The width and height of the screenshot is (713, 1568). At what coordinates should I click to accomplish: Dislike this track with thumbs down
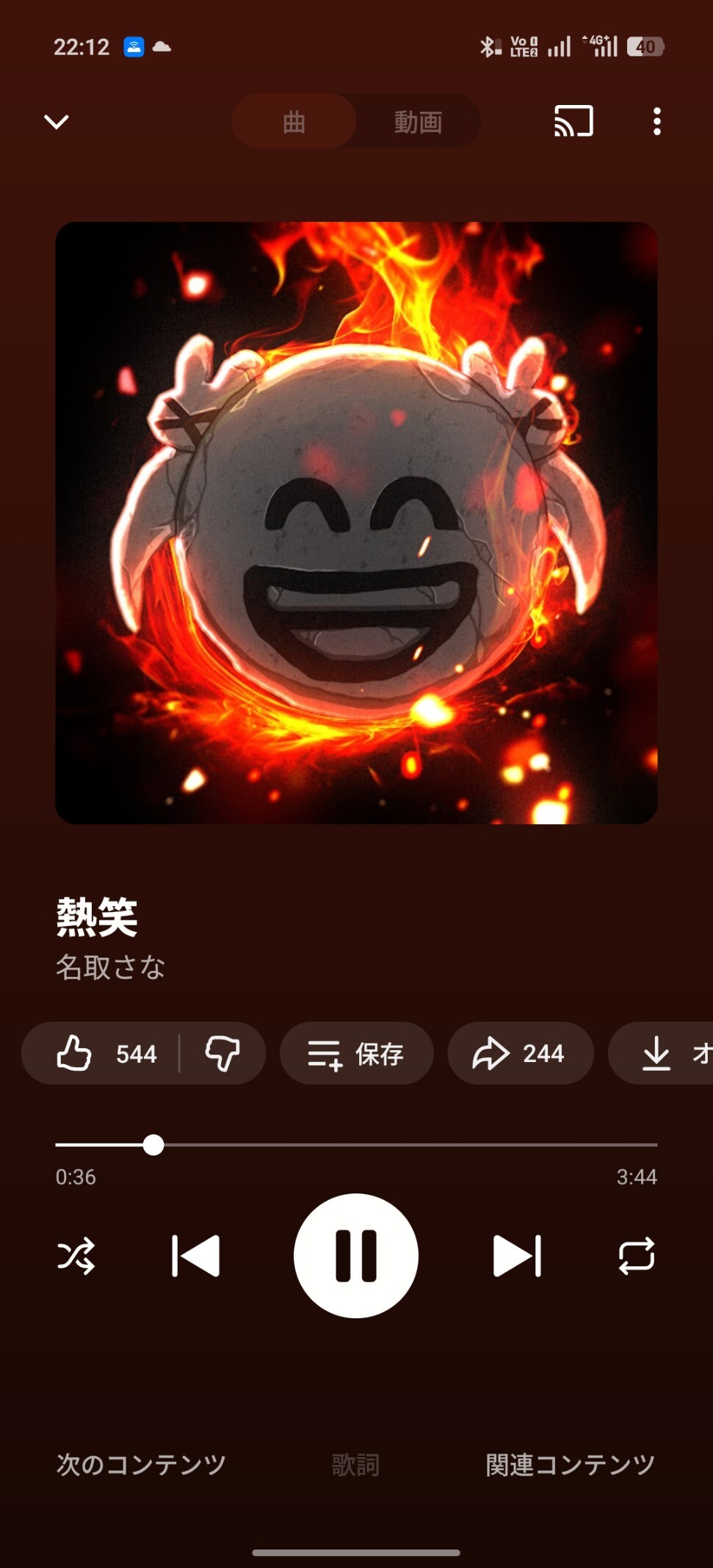[x=222, y=1054]
